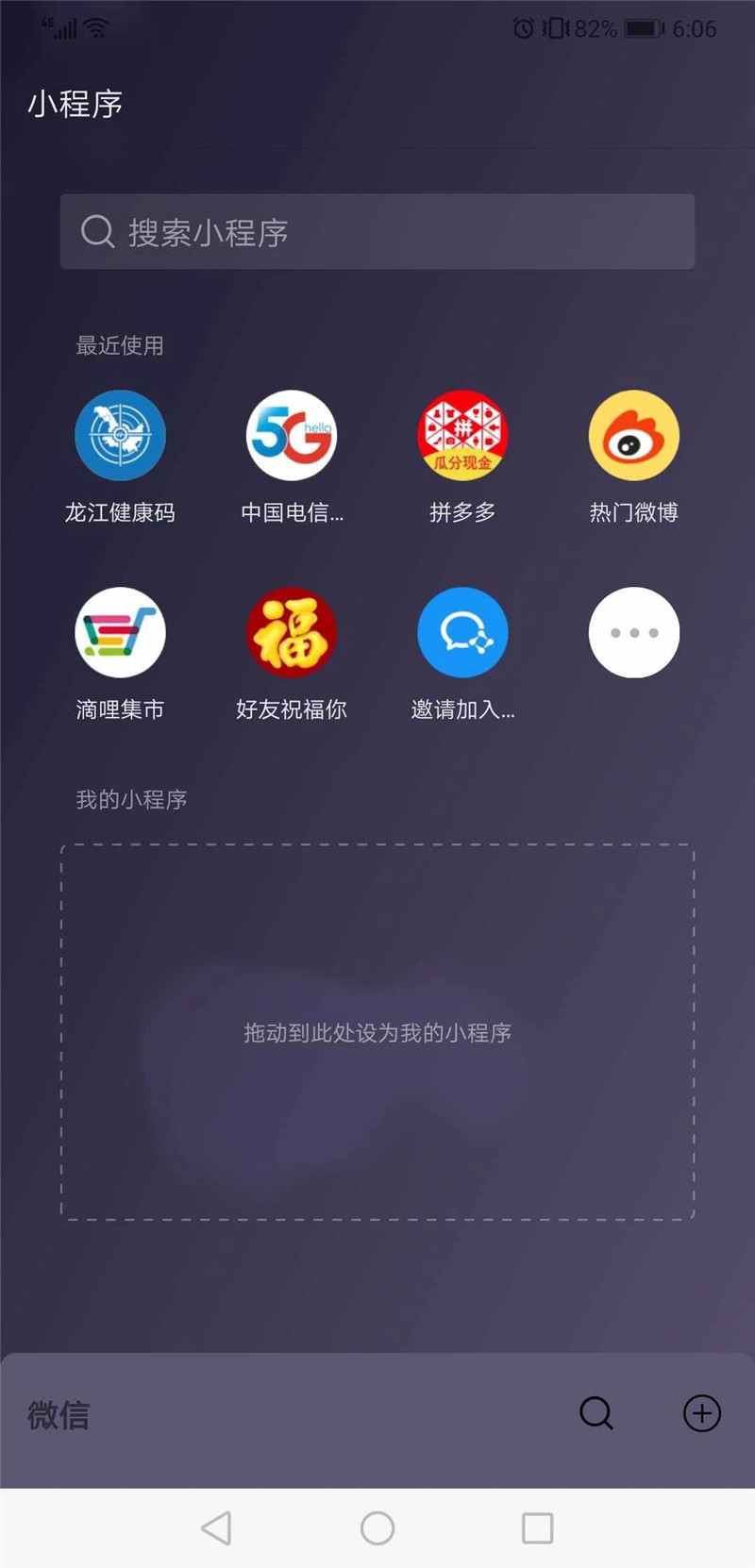Open the 邀请加入 mini program
Viewport: 755px width, 1568px height.
pos(462,633)
